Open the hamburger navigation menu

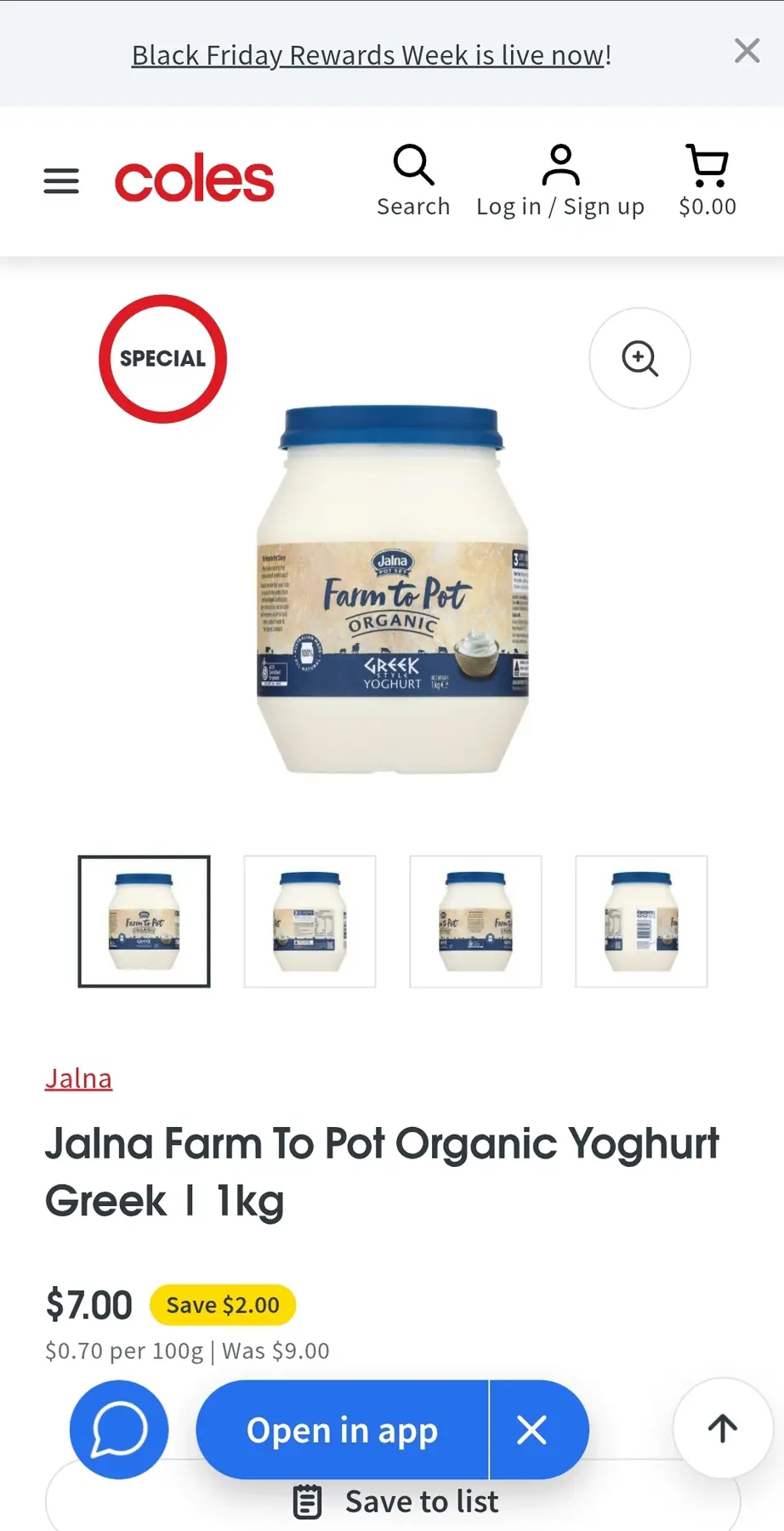coord(61,180)
